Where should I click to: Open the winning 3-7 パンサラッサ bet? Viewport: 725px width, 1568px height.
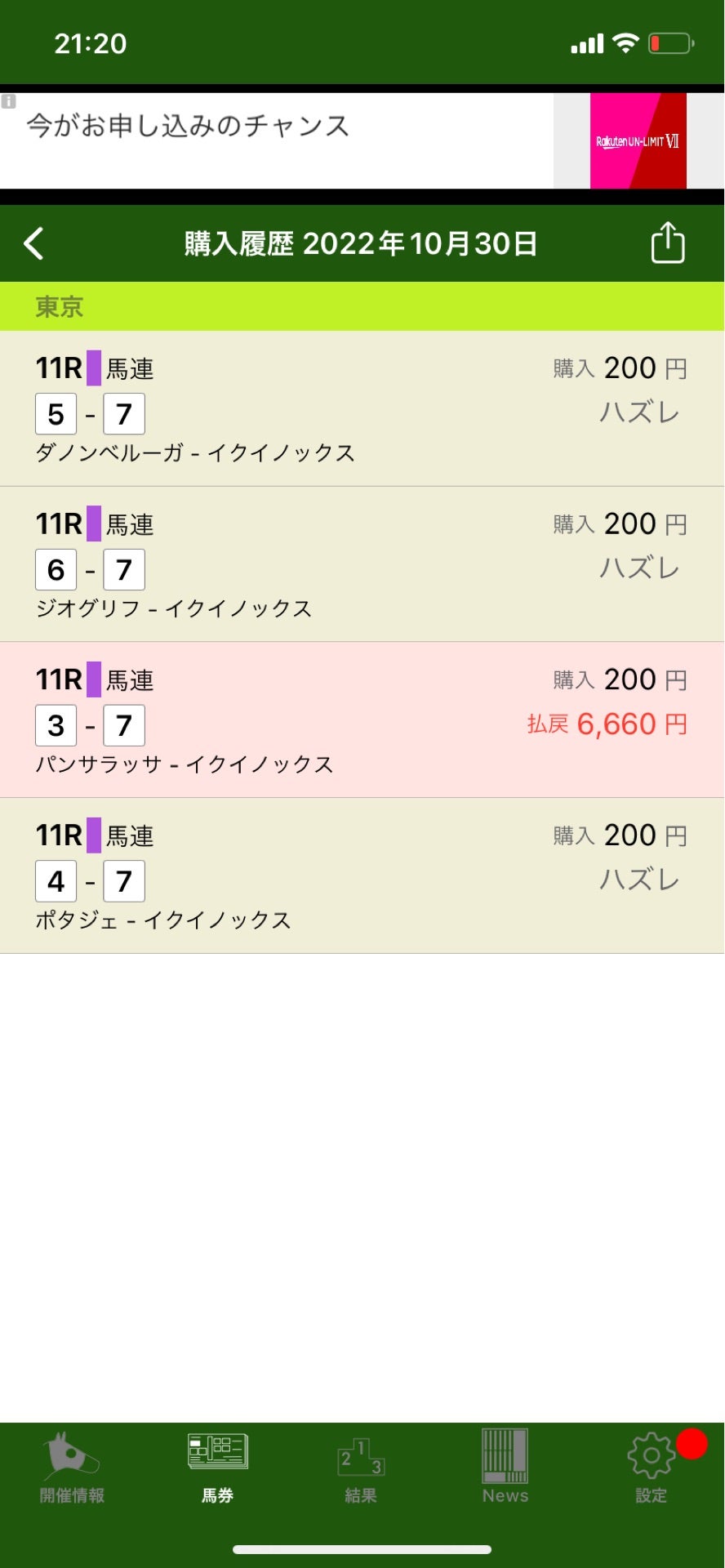(x=362, y=719)
